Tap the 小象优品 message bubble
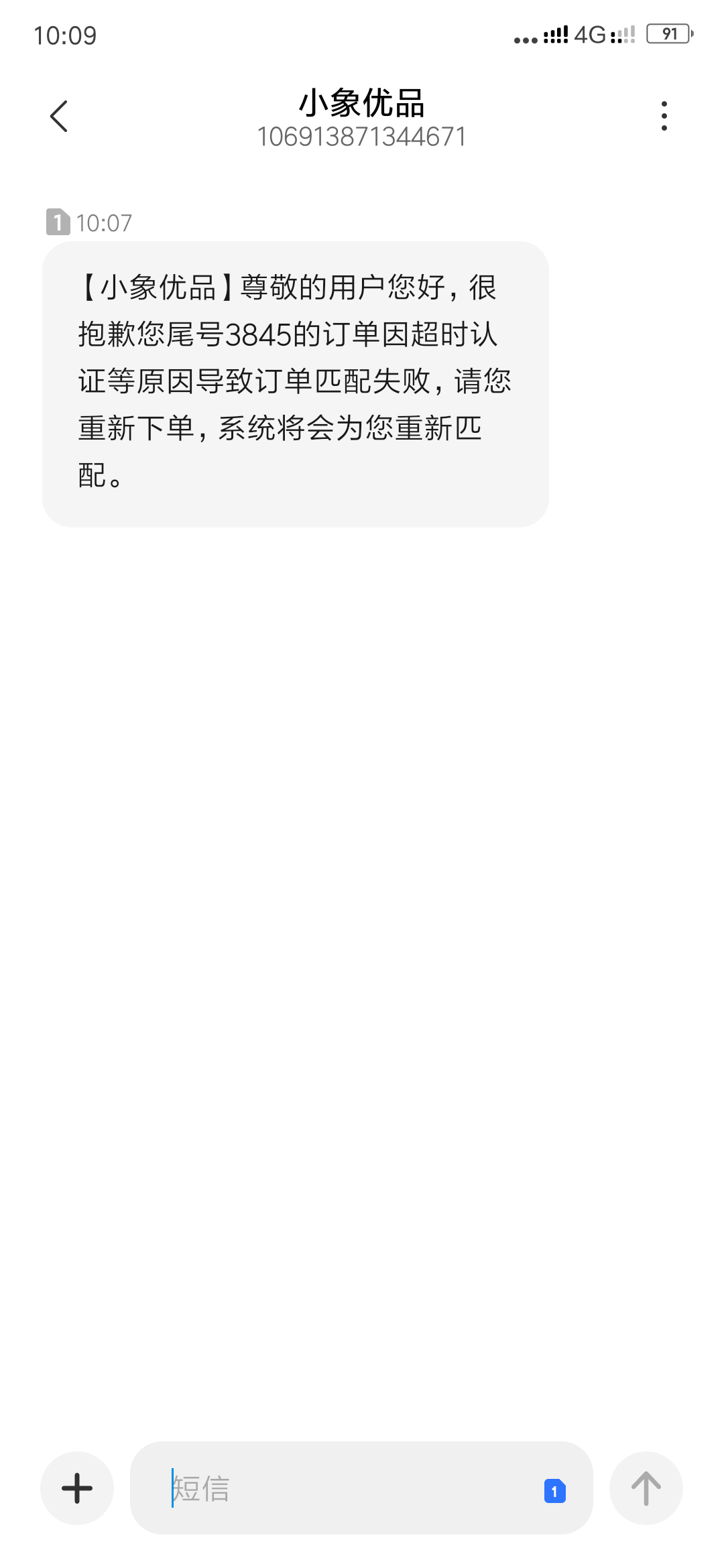 296,384
